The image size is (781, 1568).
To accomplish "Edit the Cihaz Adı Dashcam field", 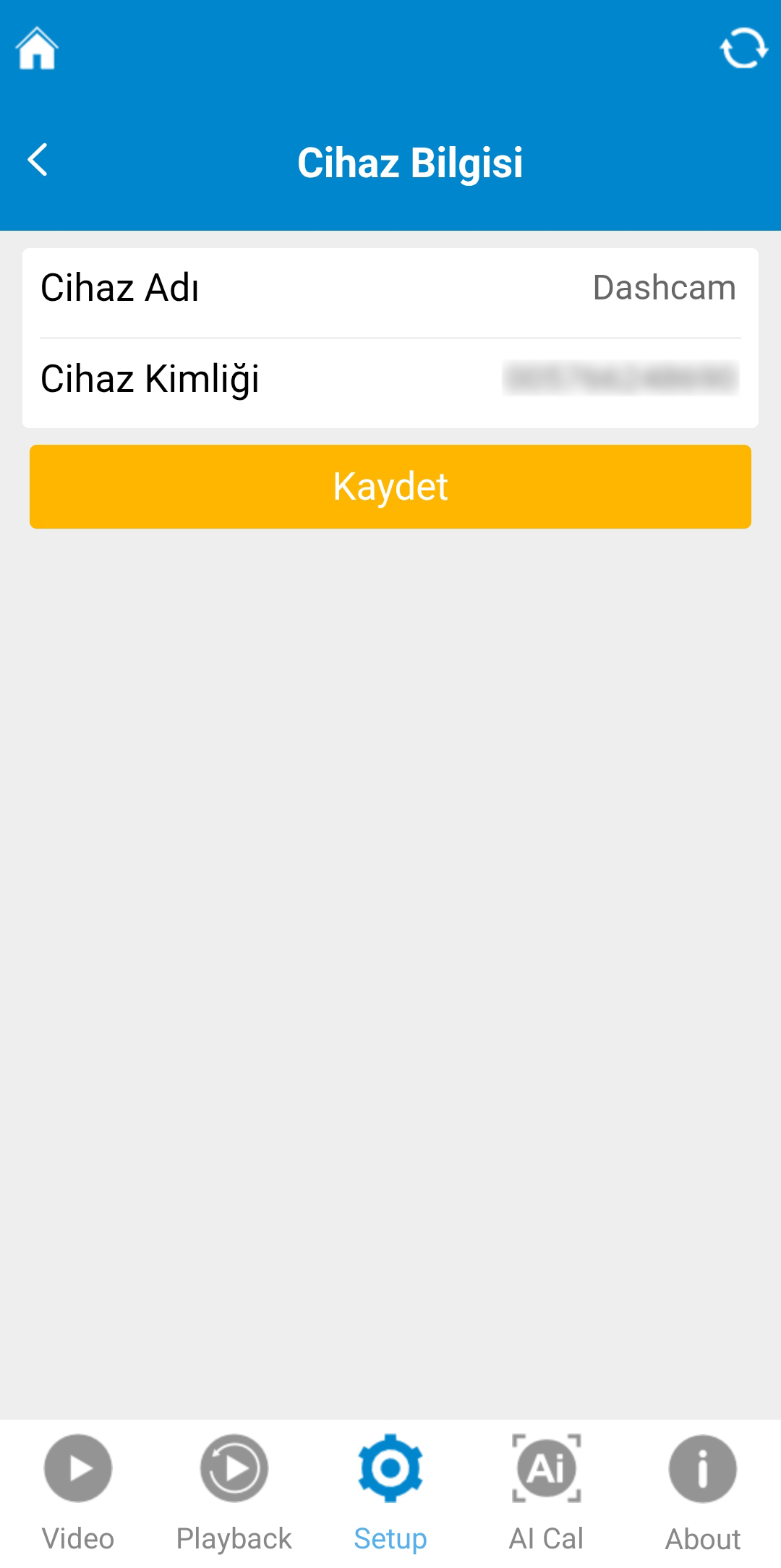I will point(663,288).
